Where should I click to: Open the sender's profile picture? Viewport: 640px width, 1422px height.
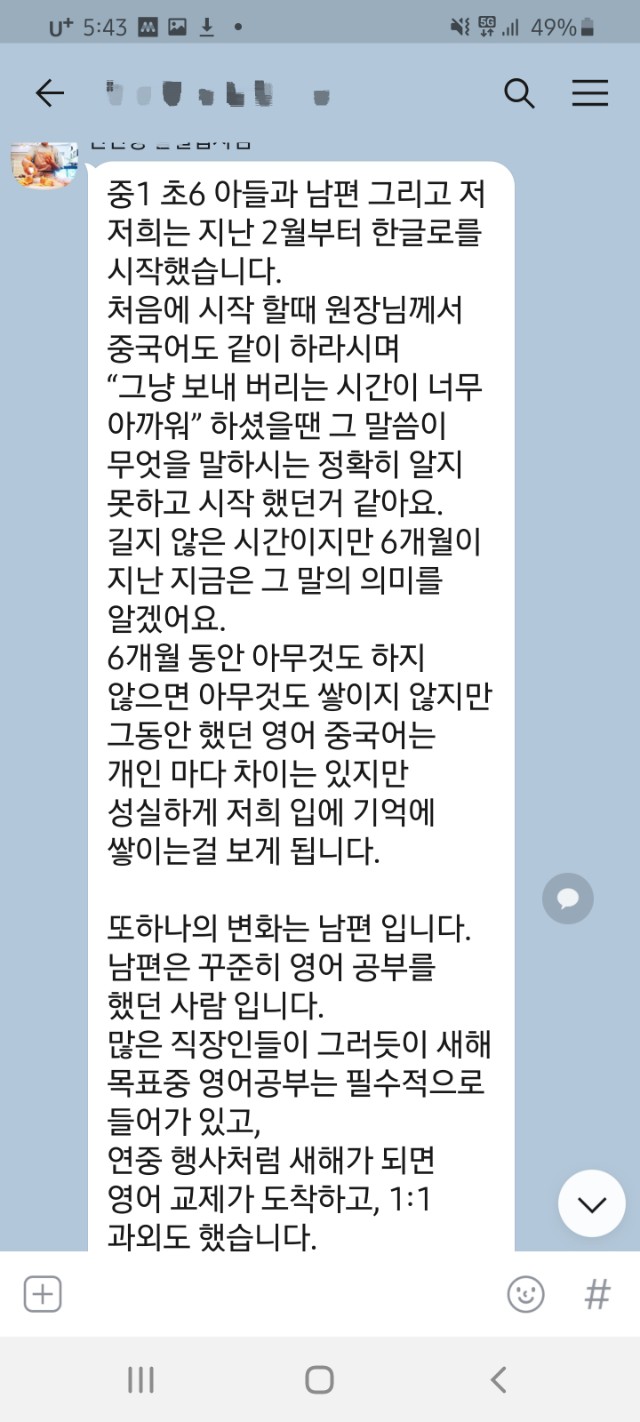point(44,165)
